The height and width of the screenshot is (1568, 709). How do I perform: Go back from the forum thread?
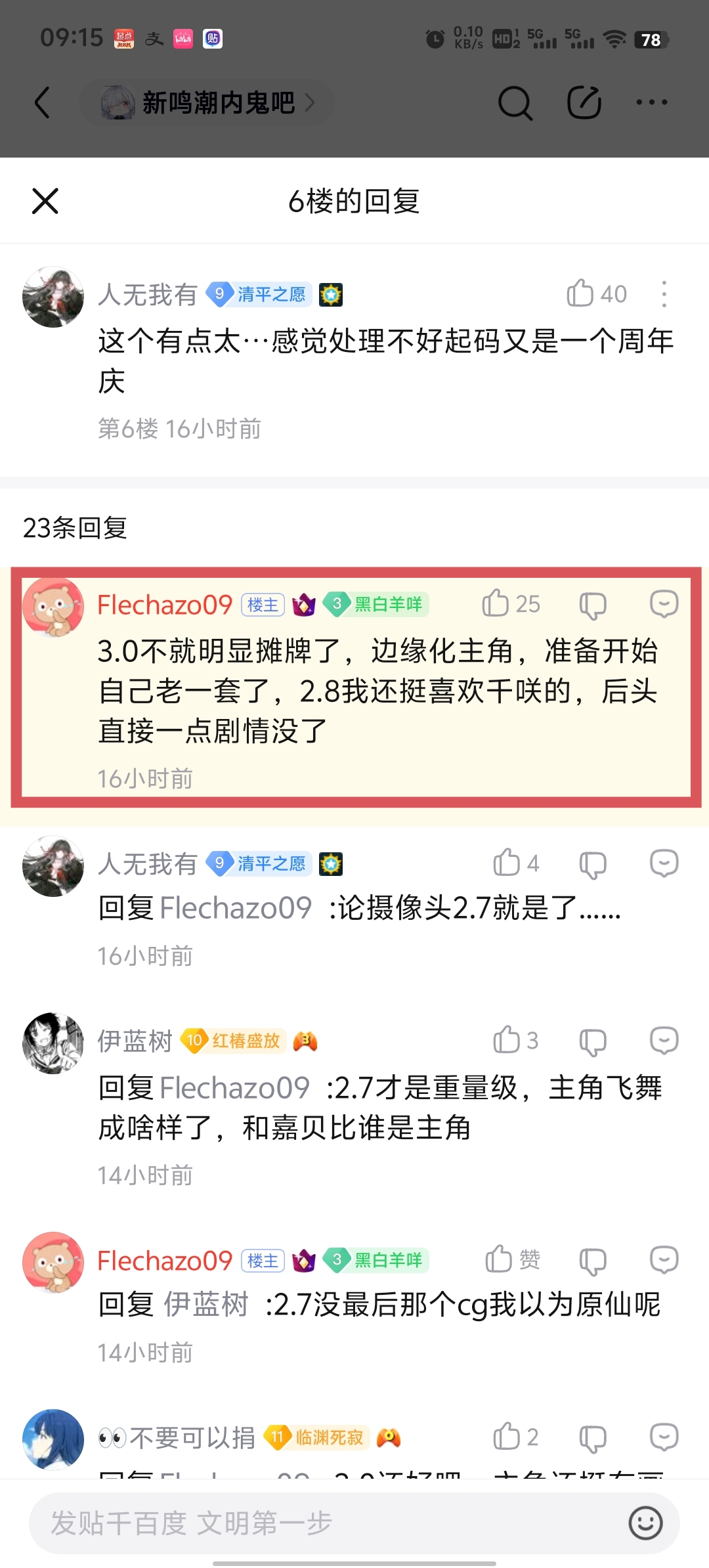(x=43, y=103)
